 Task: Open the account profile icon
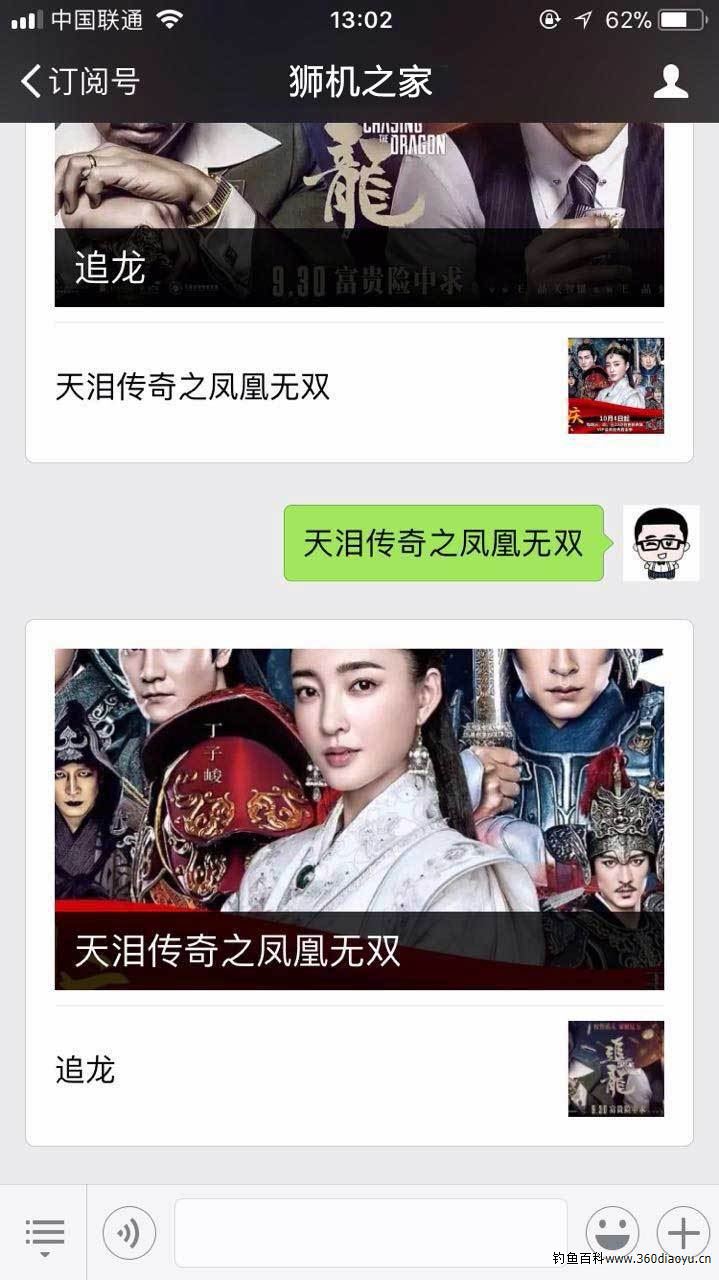click(x=670, y=81)
